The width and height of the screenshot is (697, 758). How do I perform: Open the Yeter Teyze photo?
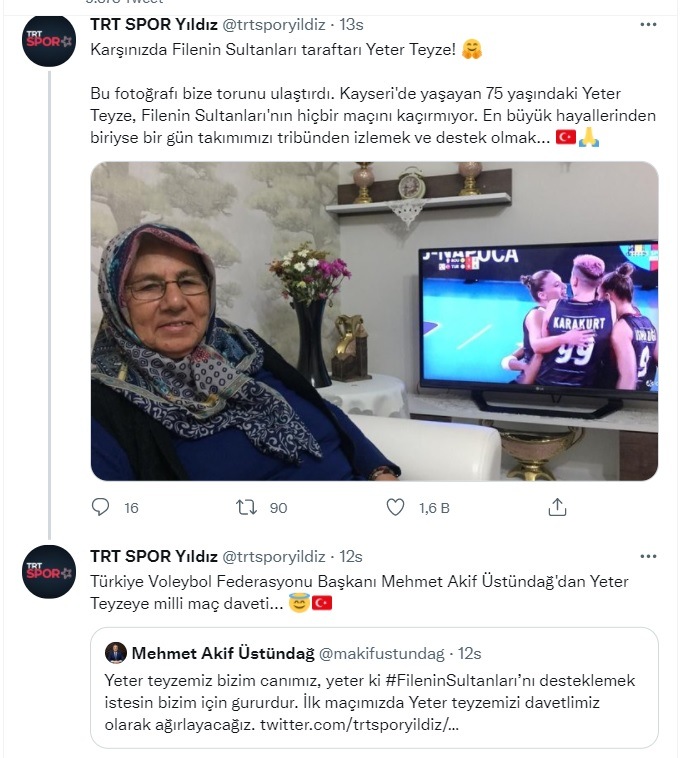point(374,321)
